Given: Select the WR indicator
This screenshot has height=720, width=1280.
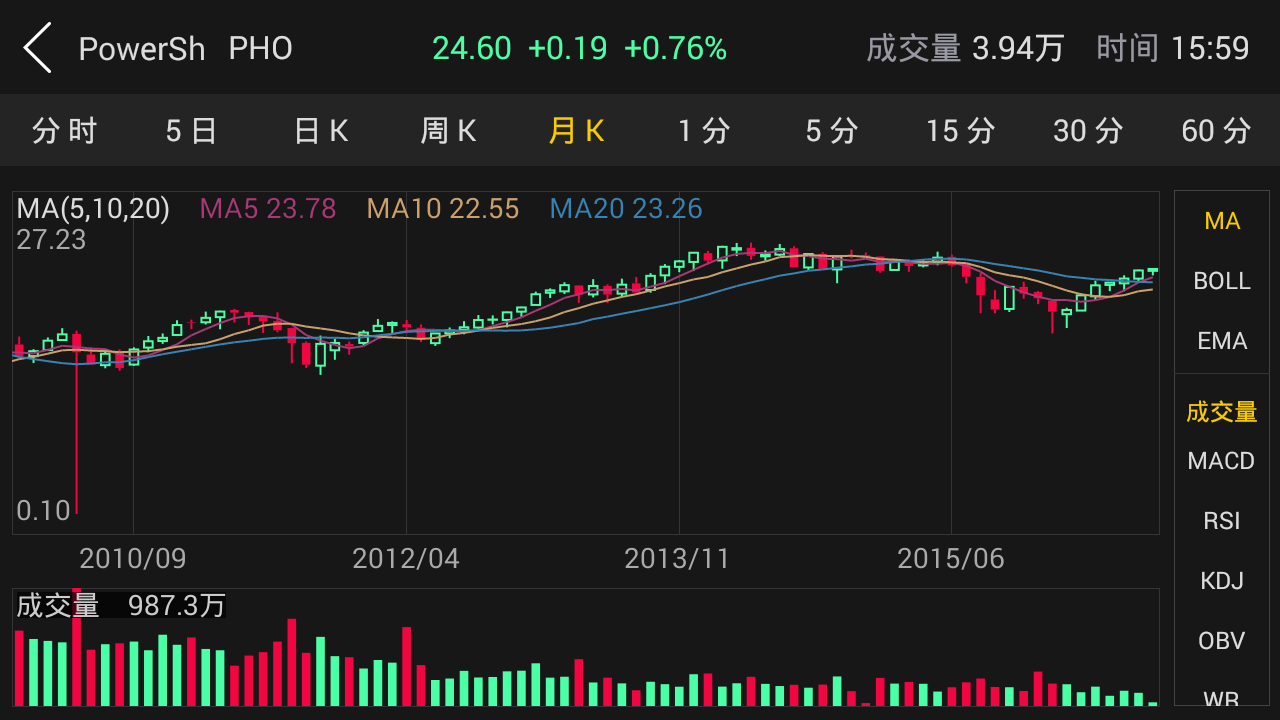Looking at the screenshot, I should pos(1222,699).
